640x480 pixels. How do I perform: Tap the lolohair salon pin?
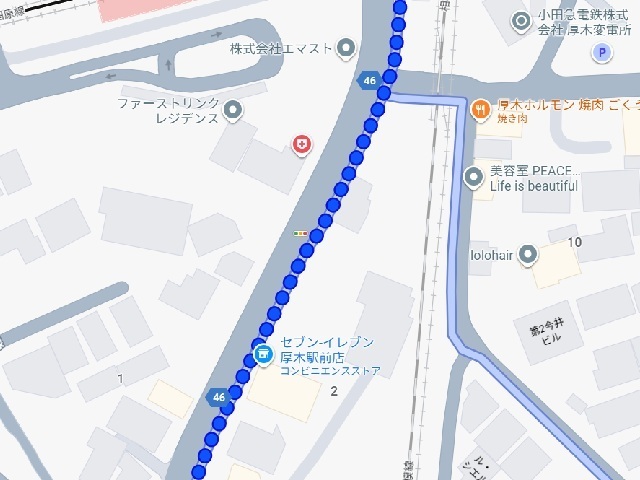point(529,253)
